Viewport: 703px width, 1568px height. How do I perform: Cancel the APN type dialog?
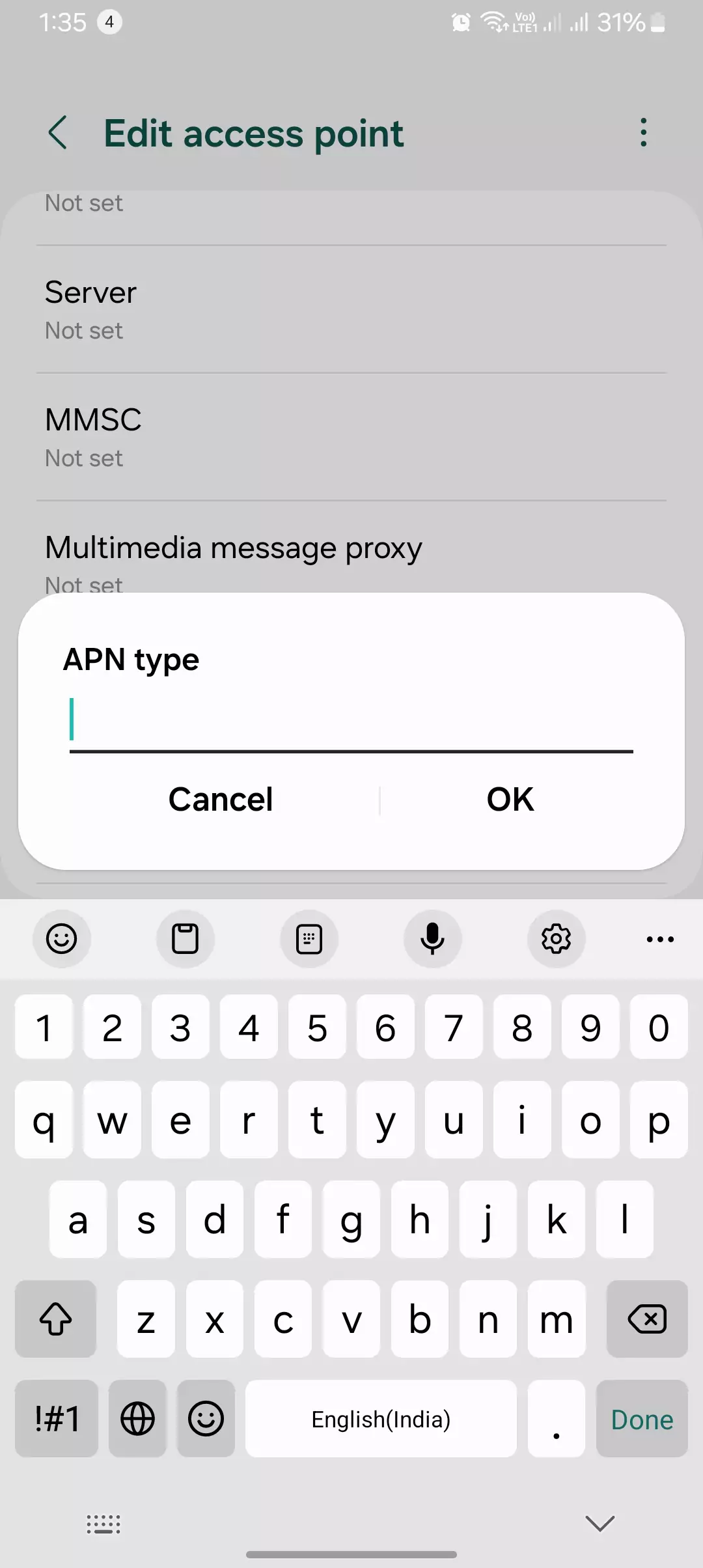click(x=221, y=800)
